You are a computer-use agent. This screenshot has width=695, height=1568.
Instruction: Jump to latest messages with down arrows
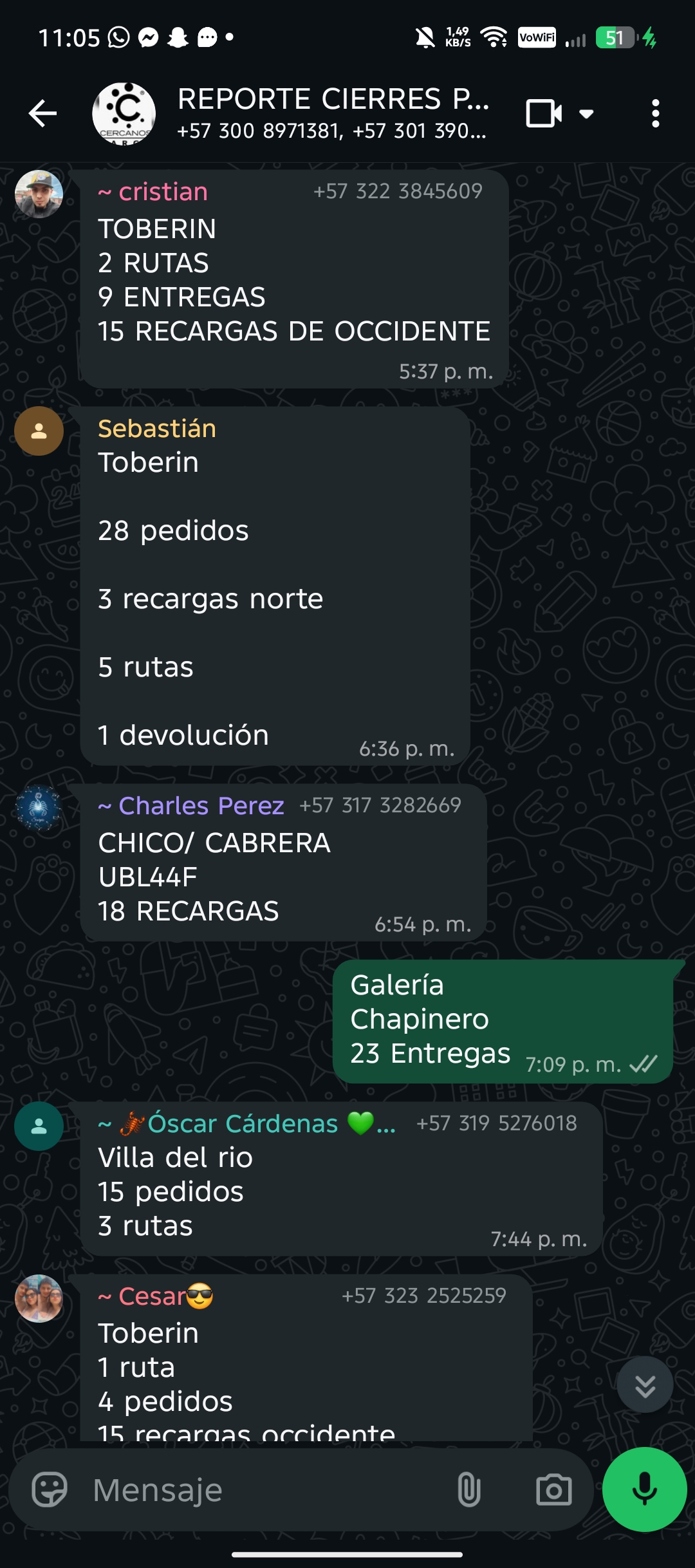click(645, 1385)
